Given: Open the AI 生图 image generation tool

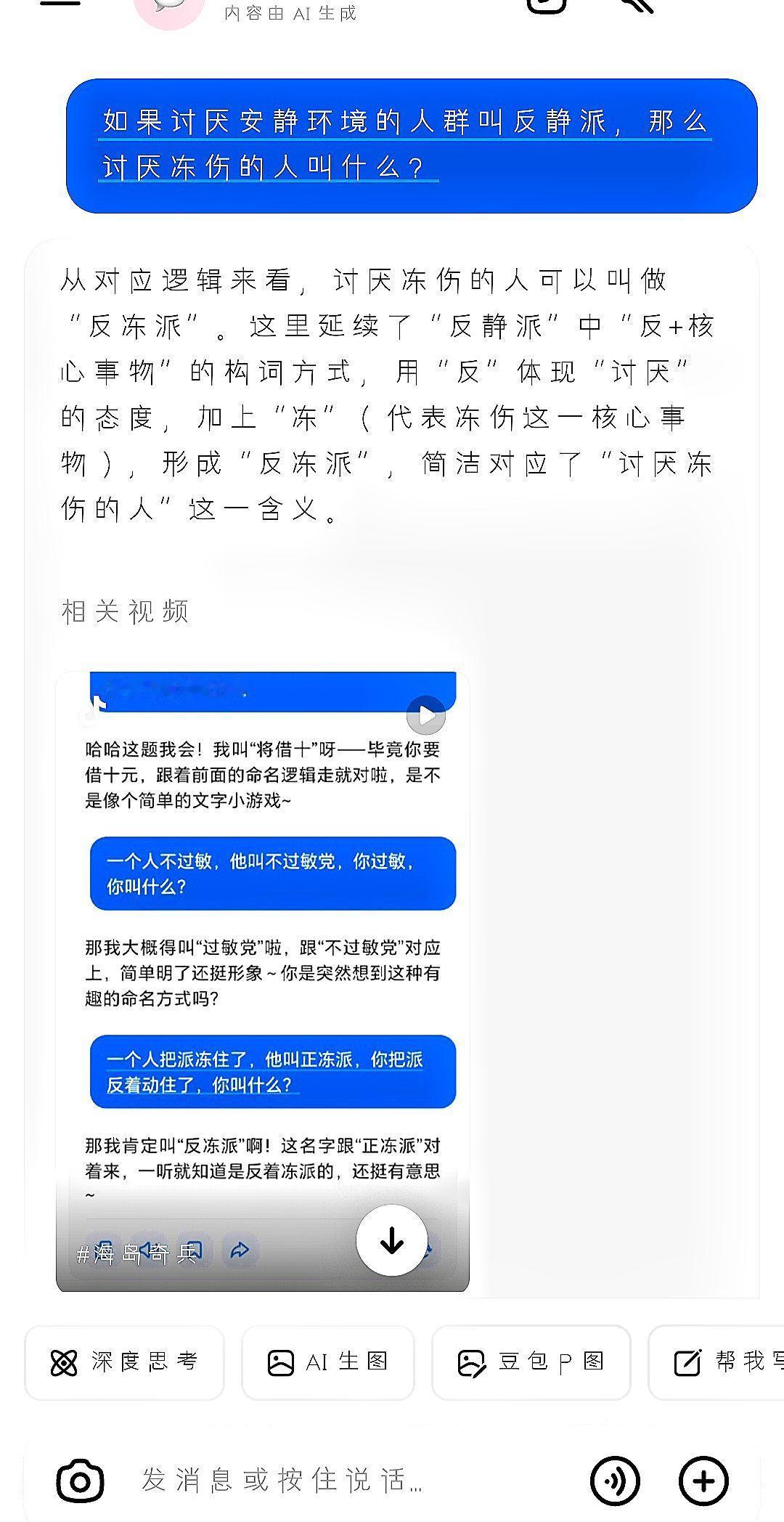Looking at the screenshot, I should [328, 1362].
